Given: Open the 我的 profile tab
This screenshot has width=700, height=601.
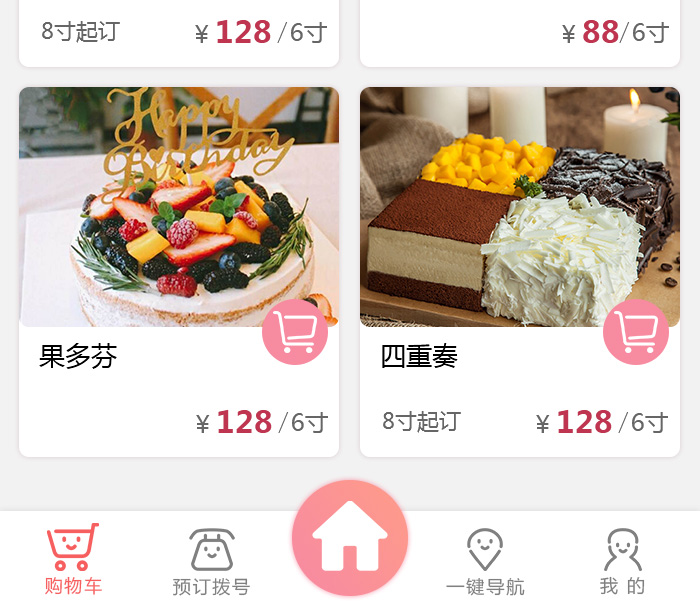Looking at the screenshot, I should [x=622, y=561].
